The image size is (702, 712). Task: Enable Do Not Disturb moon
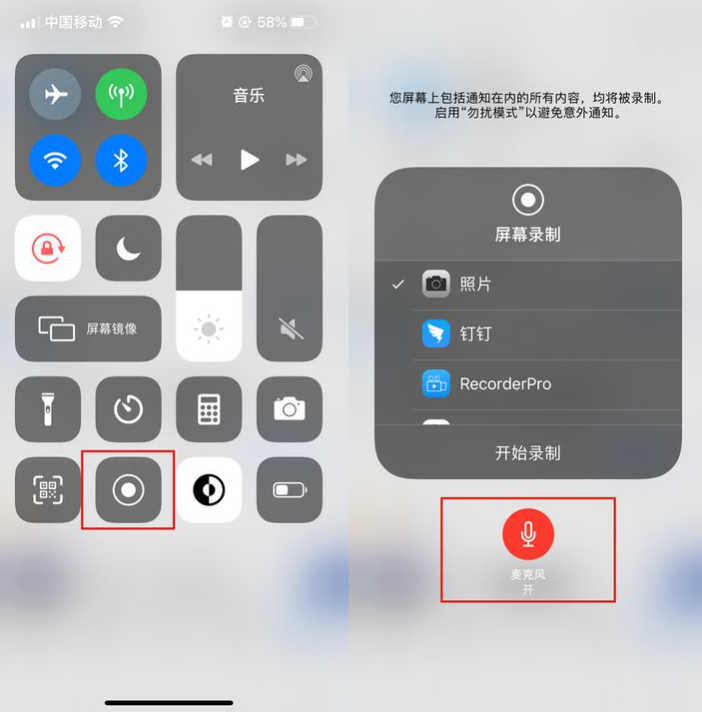point(128,248)
